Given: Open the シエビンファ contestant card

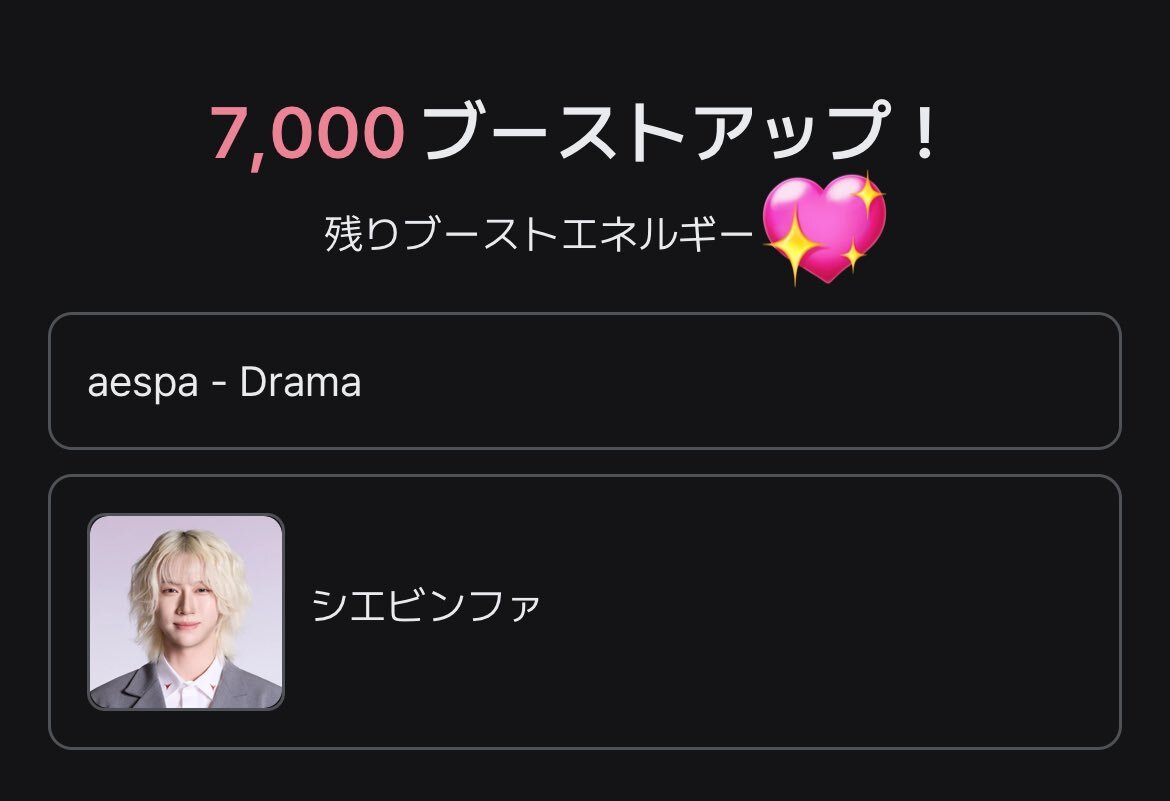Looking at the screenshot, I should 584,611.
